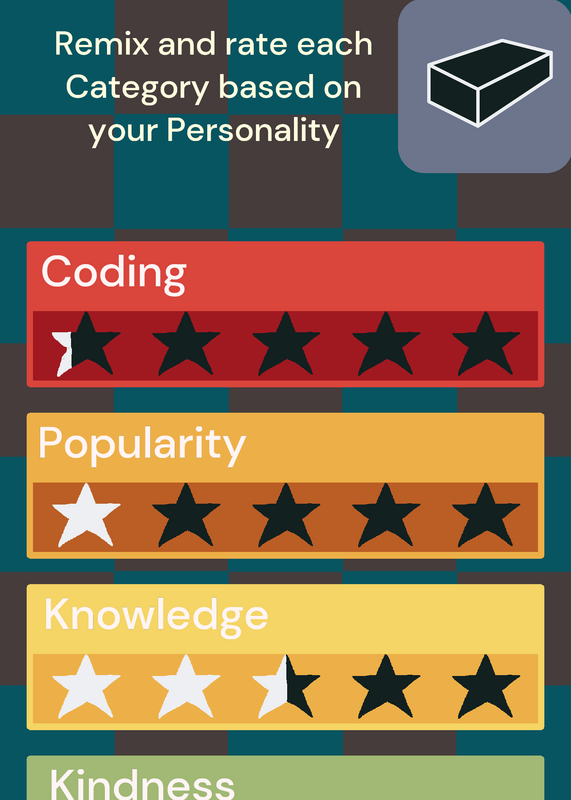571x800 pixels.
Task: Rate Coding with five stars
Action: pyautogui.click(x=486, y=344)
